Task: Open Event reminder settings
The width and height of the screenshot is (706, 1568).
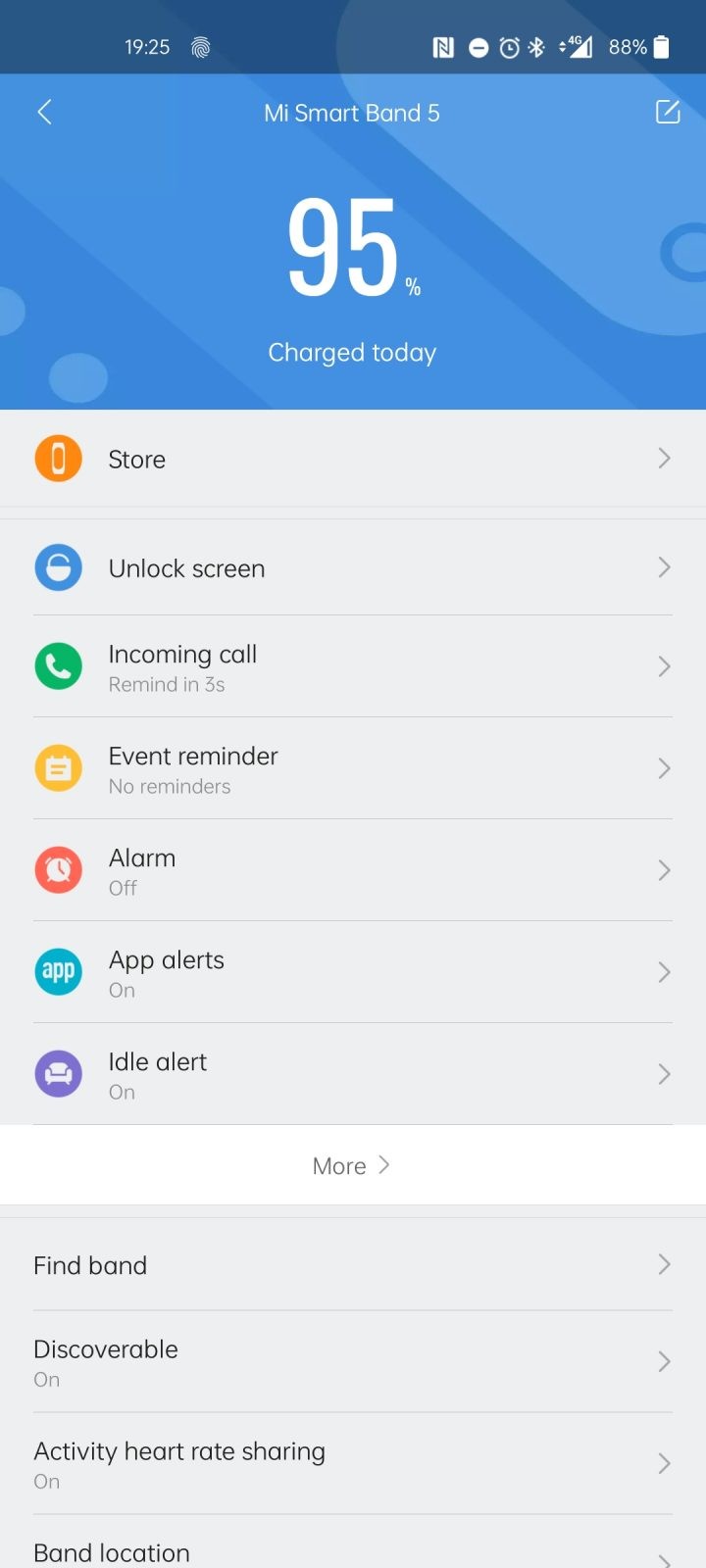Action: tap(353, 768)
